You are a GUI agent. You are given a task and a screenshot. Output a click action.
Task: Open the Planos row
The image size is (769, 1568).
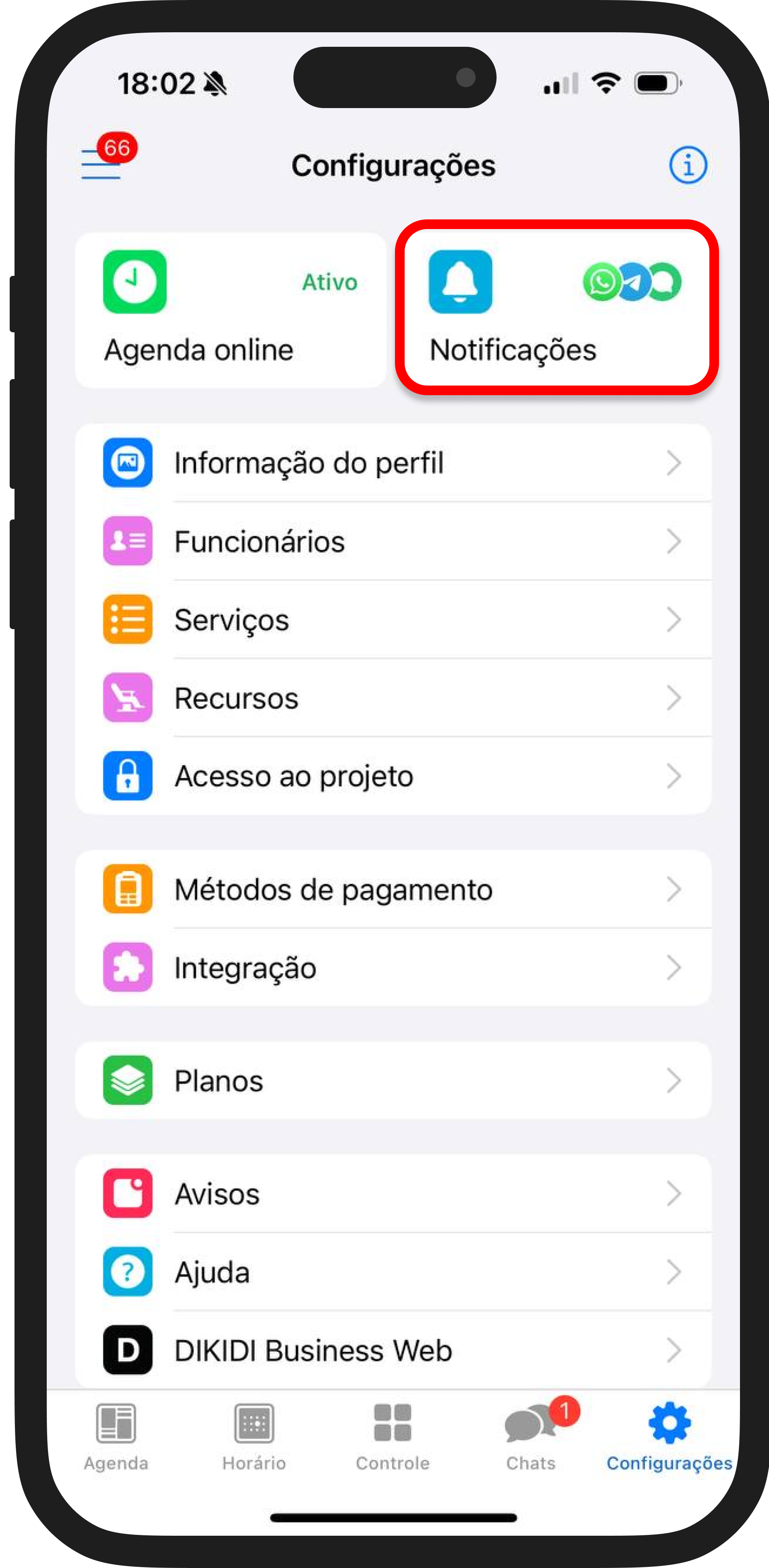point(393,1080)
